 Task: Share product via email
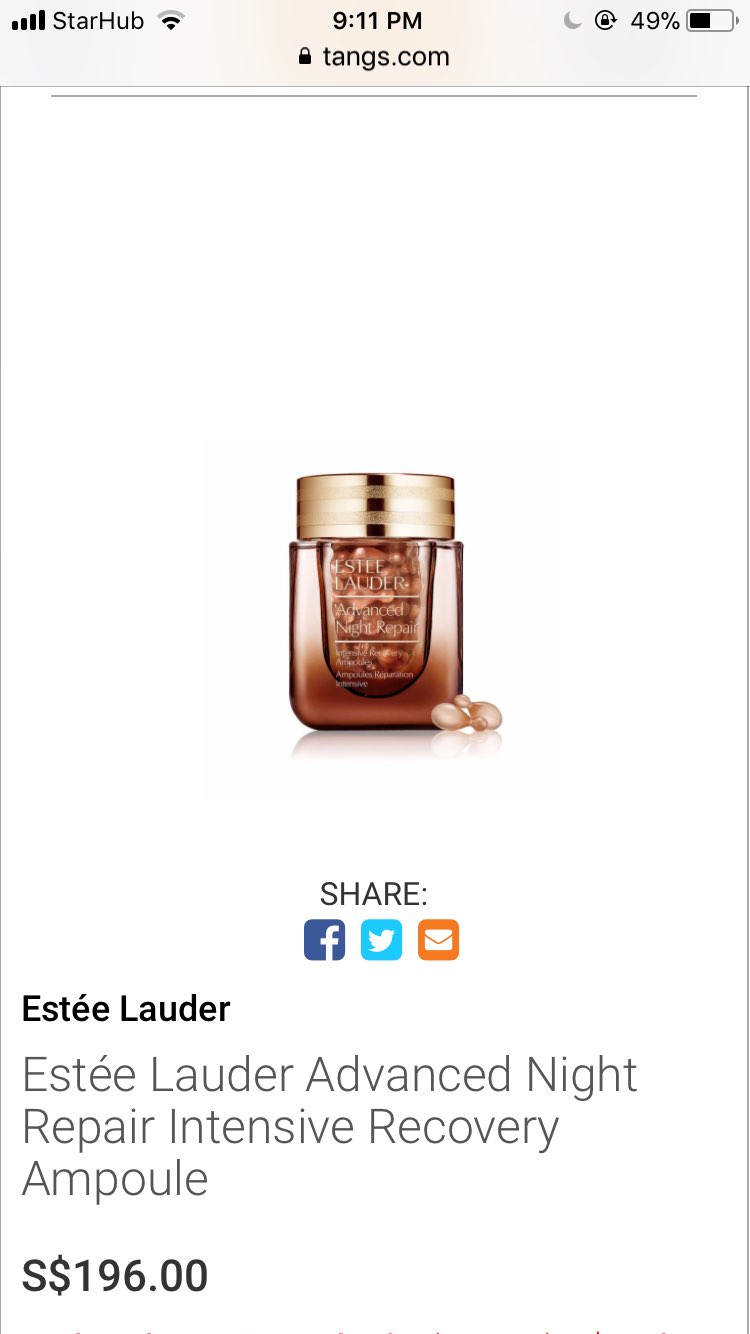click(x=438, y=940)
